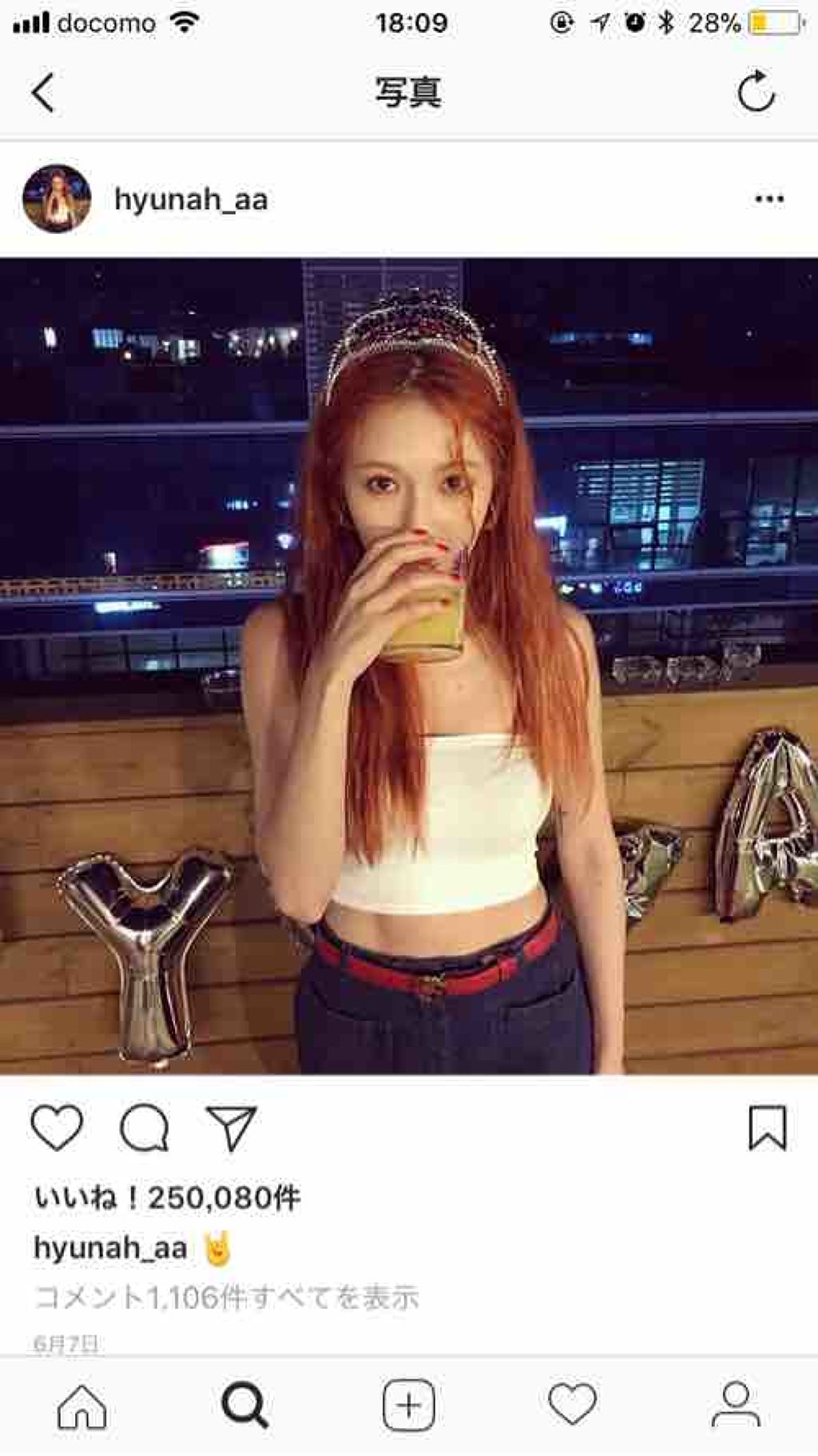Viewport: 818px width, 1456px height.
Task: Share the post via paper plane icon
Action: (231, 1127)
